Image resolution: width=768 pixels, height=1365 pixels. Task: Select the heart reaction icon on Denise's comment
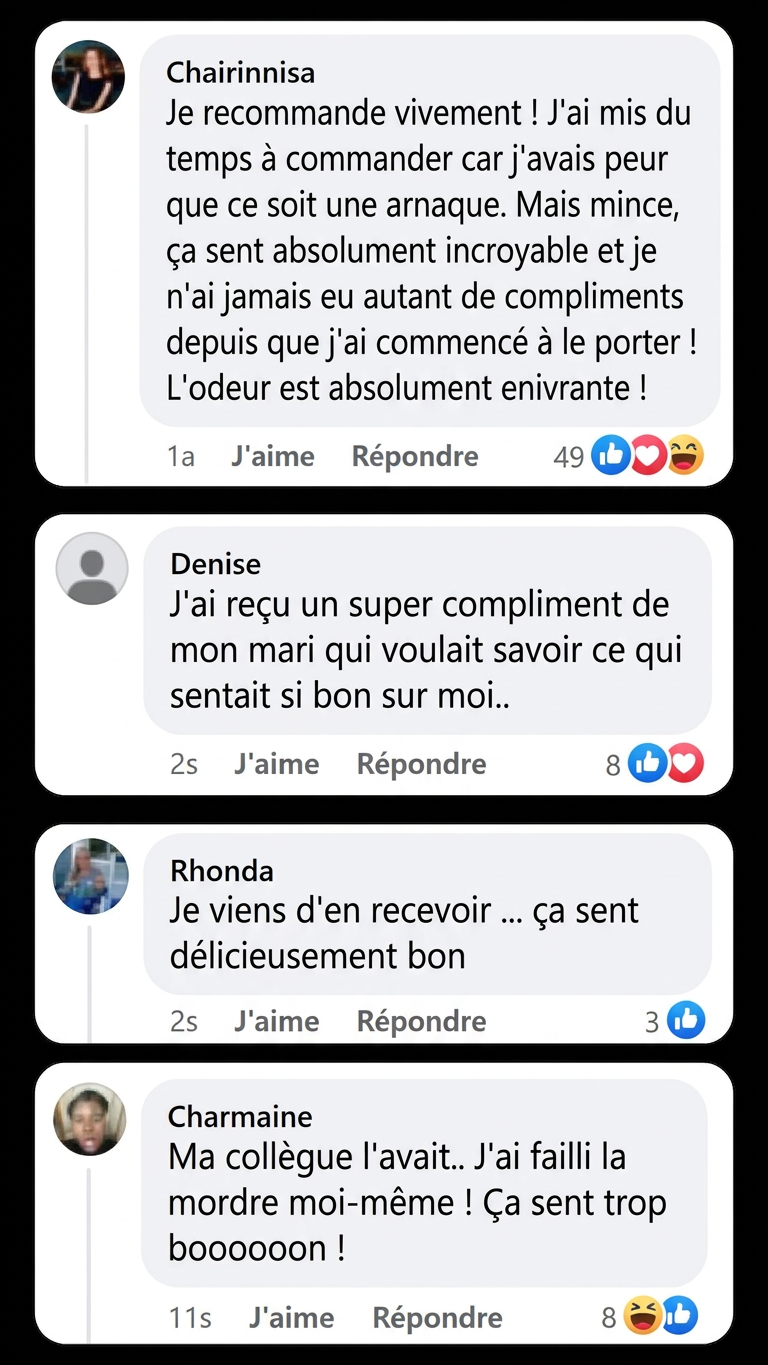684,762
